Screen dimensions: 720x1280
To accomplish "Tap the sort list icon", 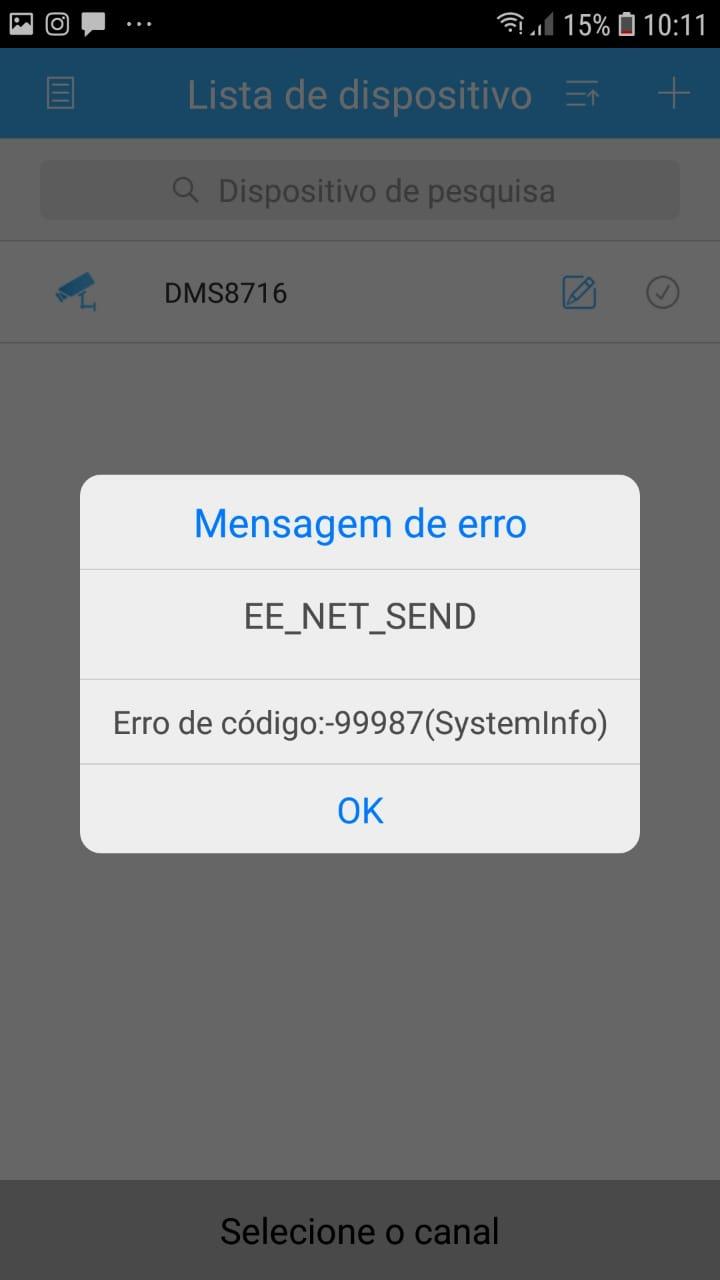I will point(582,95).
